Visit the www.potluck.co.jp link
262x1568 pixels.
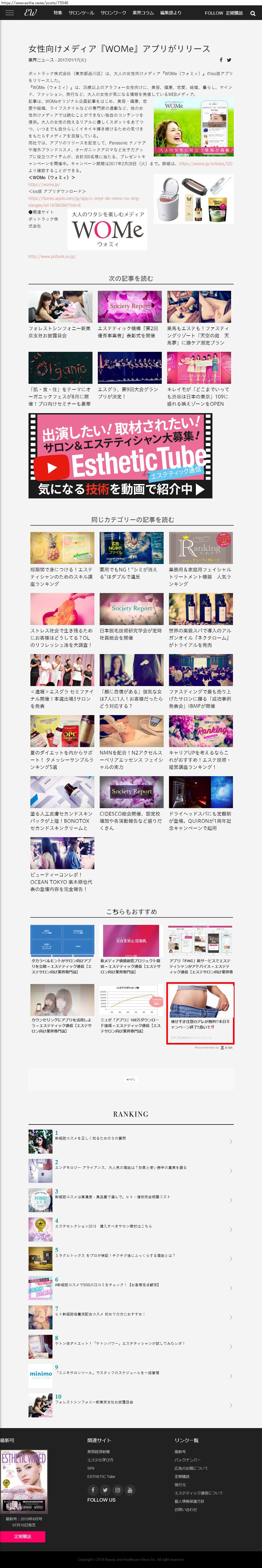click(52, 256)
